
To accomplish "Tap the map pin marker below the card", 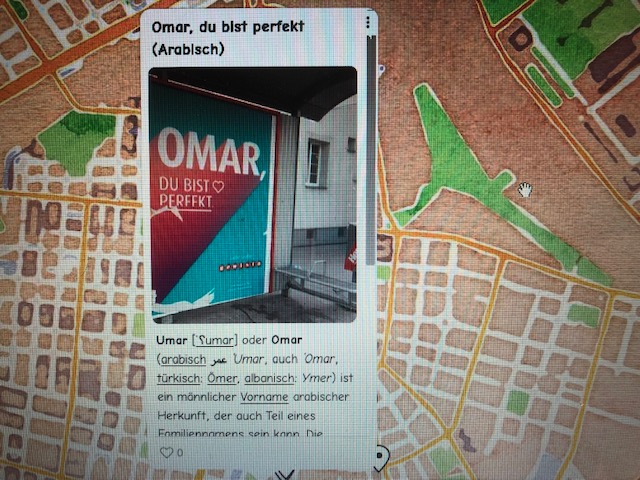I will [379, 460].
